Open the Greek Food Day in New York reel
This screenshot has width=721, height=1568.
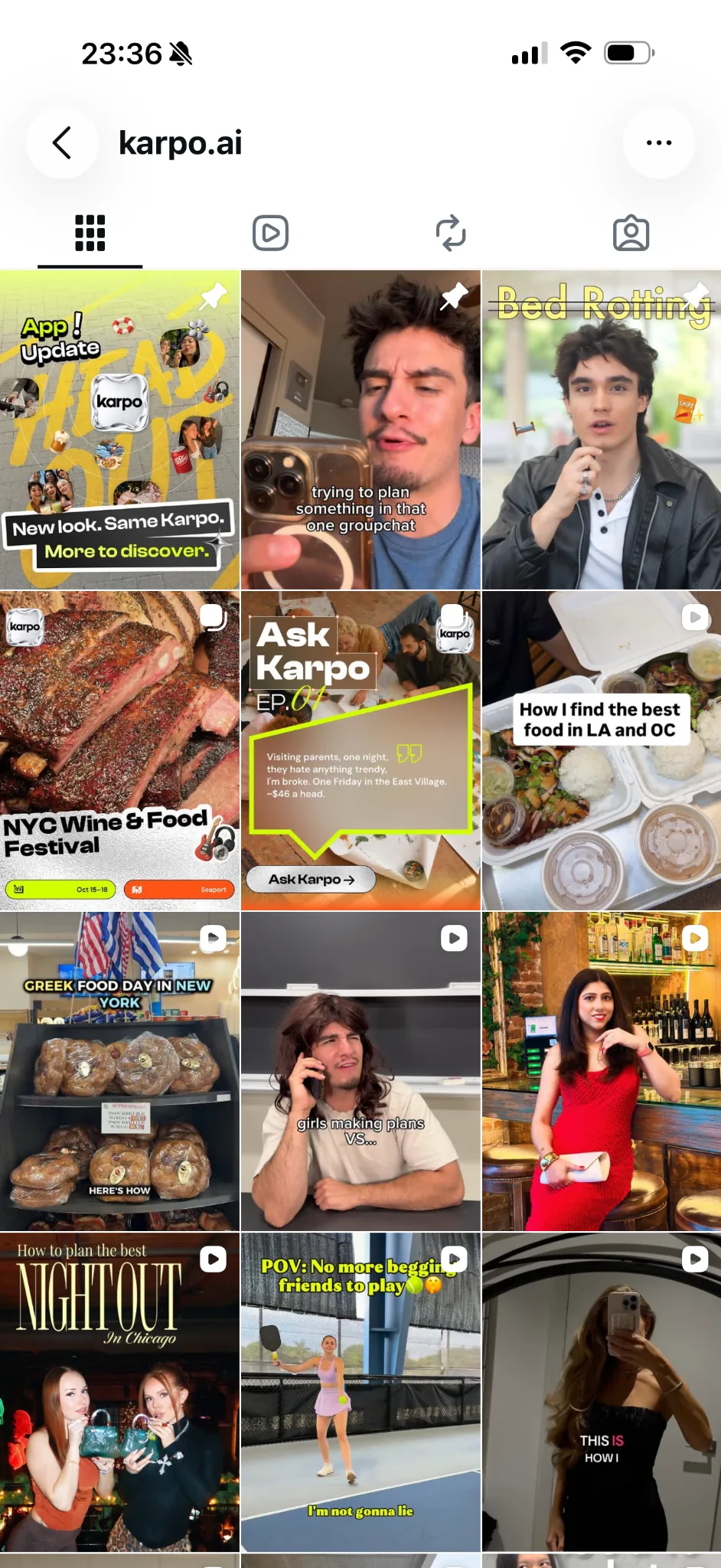point(119,1071)
